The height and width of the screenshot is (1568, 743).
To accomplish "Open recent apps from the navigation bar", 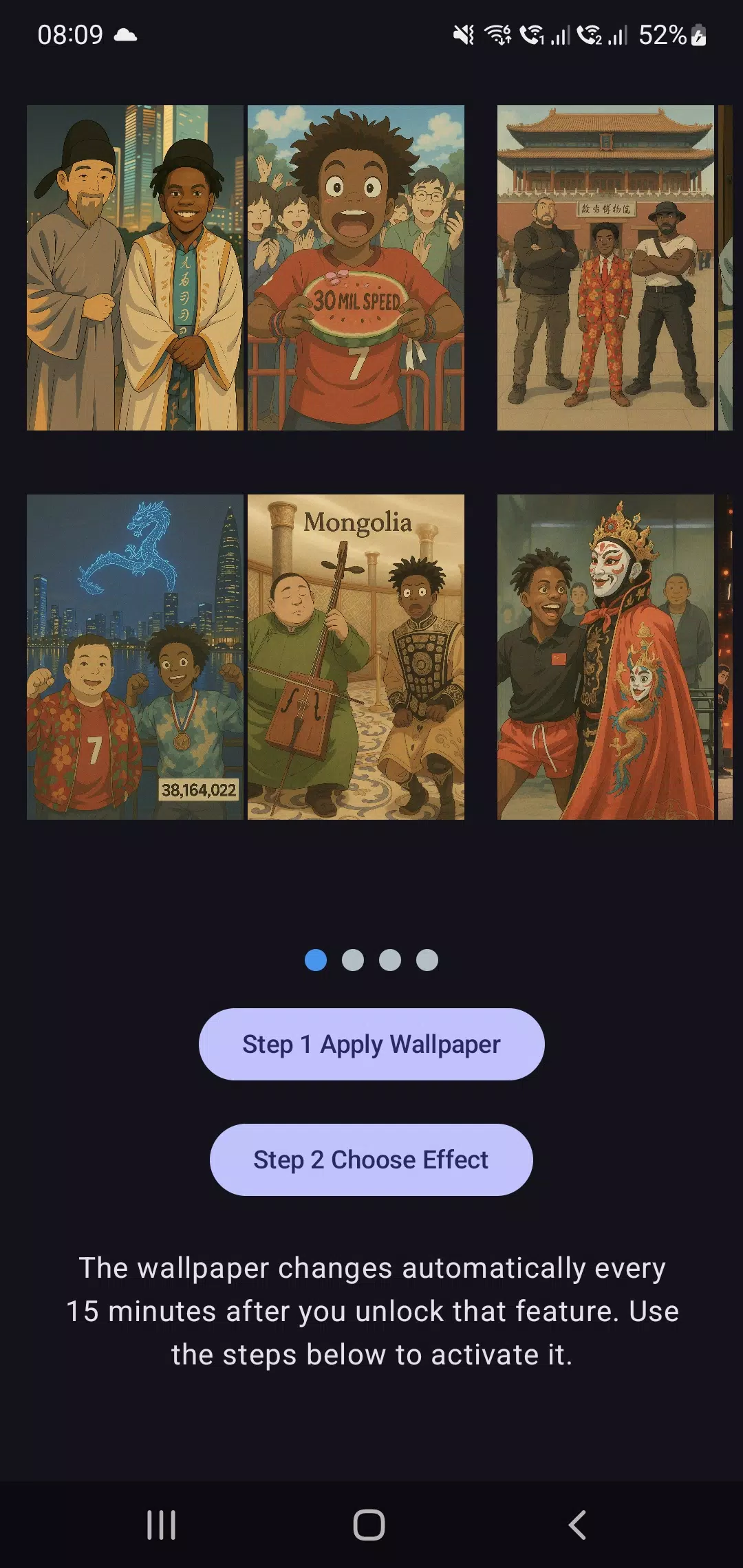I will pos(162,1525).
